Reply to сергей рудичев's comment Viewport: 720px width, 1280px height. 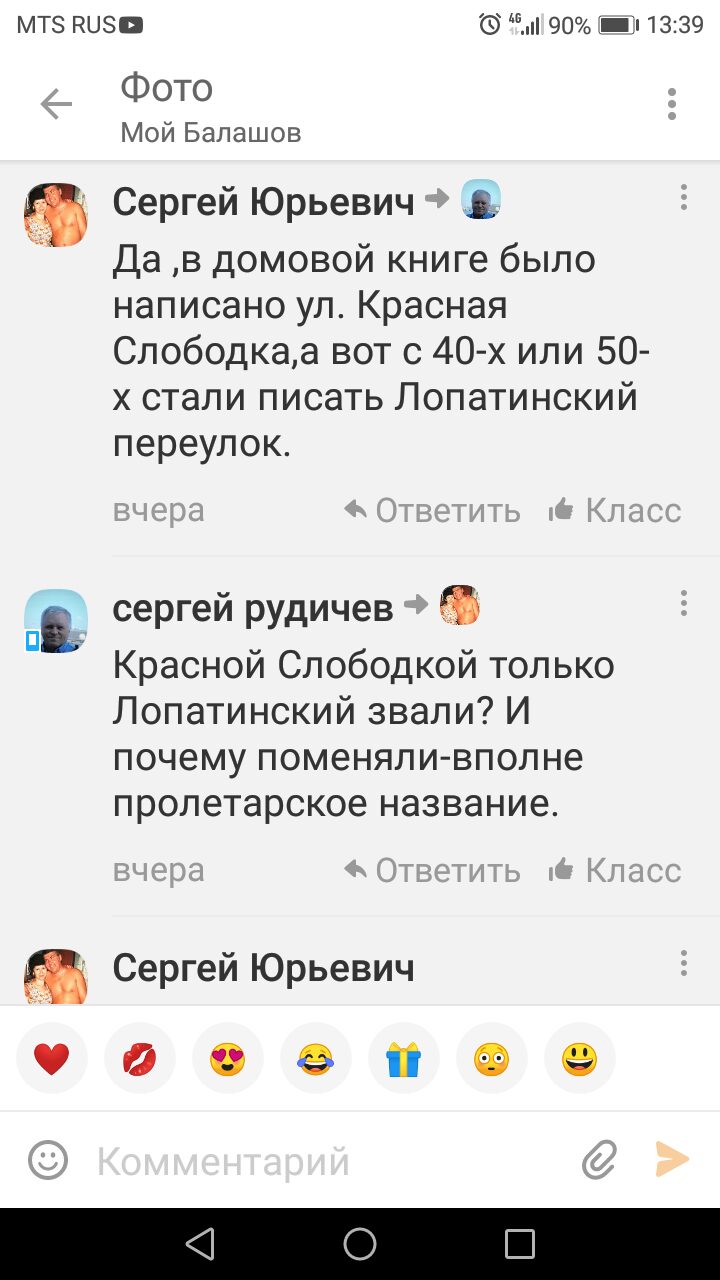pyautogui.click(x=432, y=871)
